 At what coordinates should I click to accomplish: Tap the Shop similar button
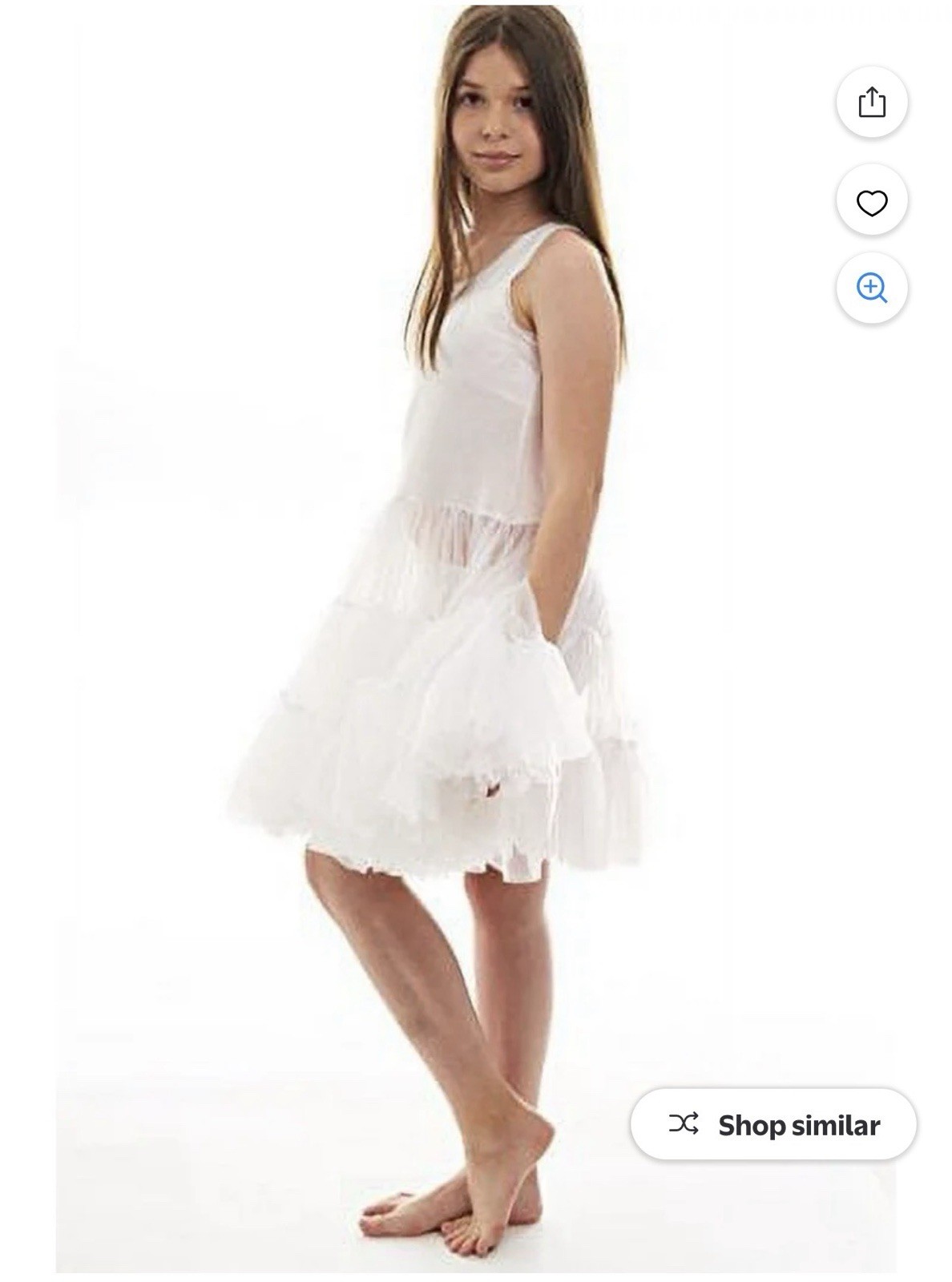[773, 1124]
